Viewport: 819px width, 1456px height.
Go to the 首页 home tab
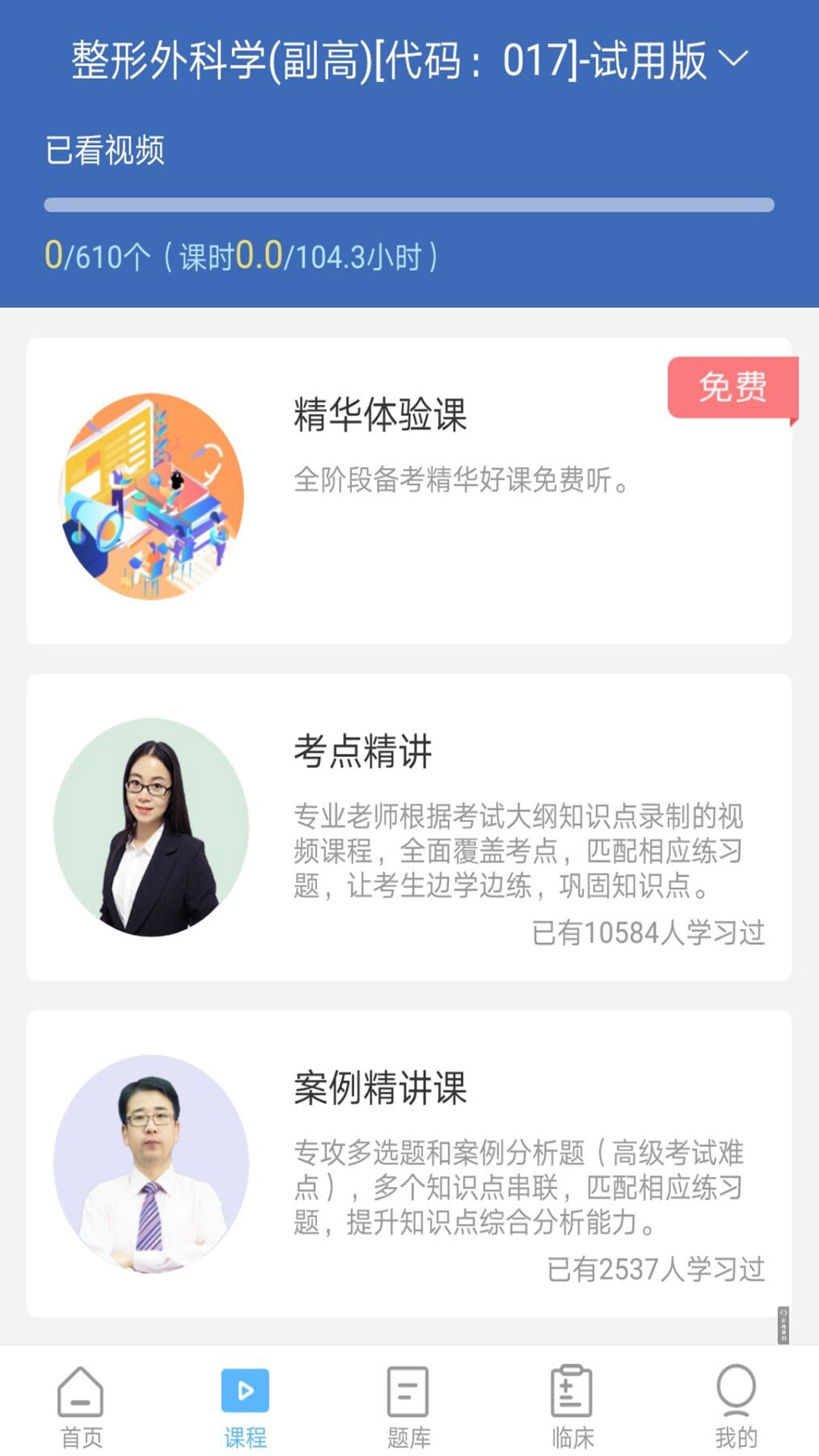click(x=81, y=1406)
